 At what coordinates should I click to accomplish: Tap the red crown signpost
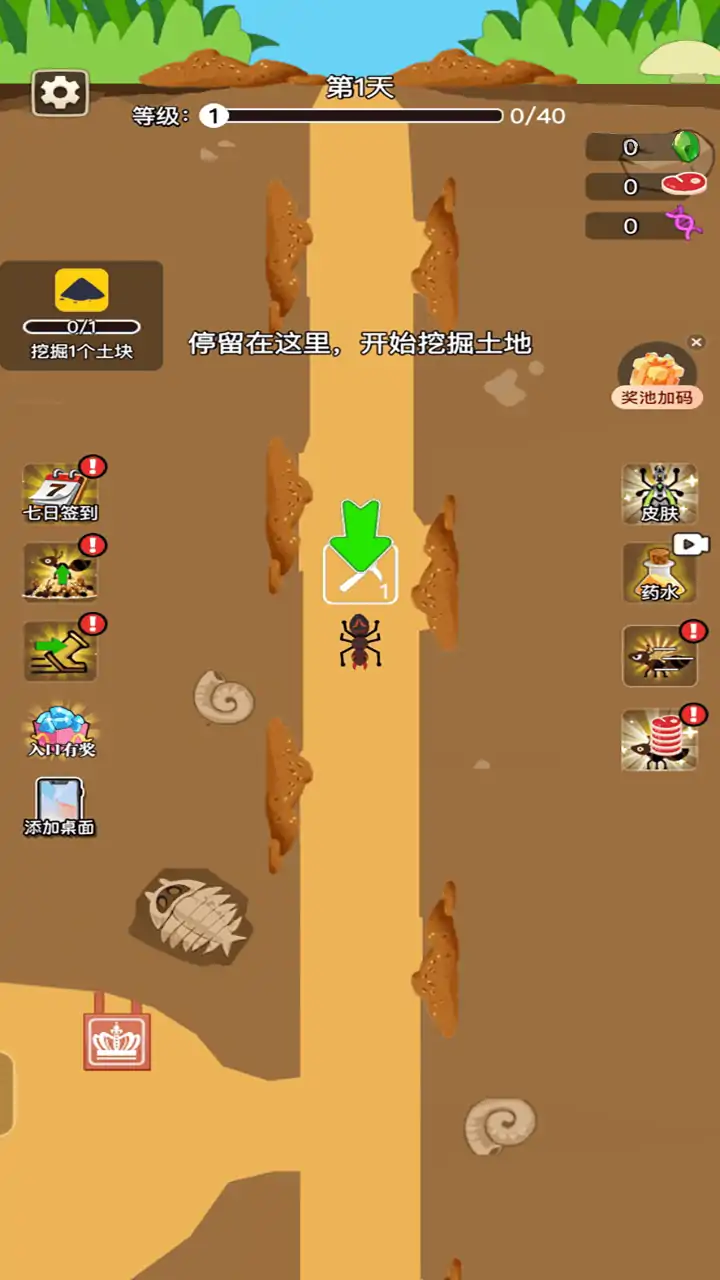(x=117, y=1040)
